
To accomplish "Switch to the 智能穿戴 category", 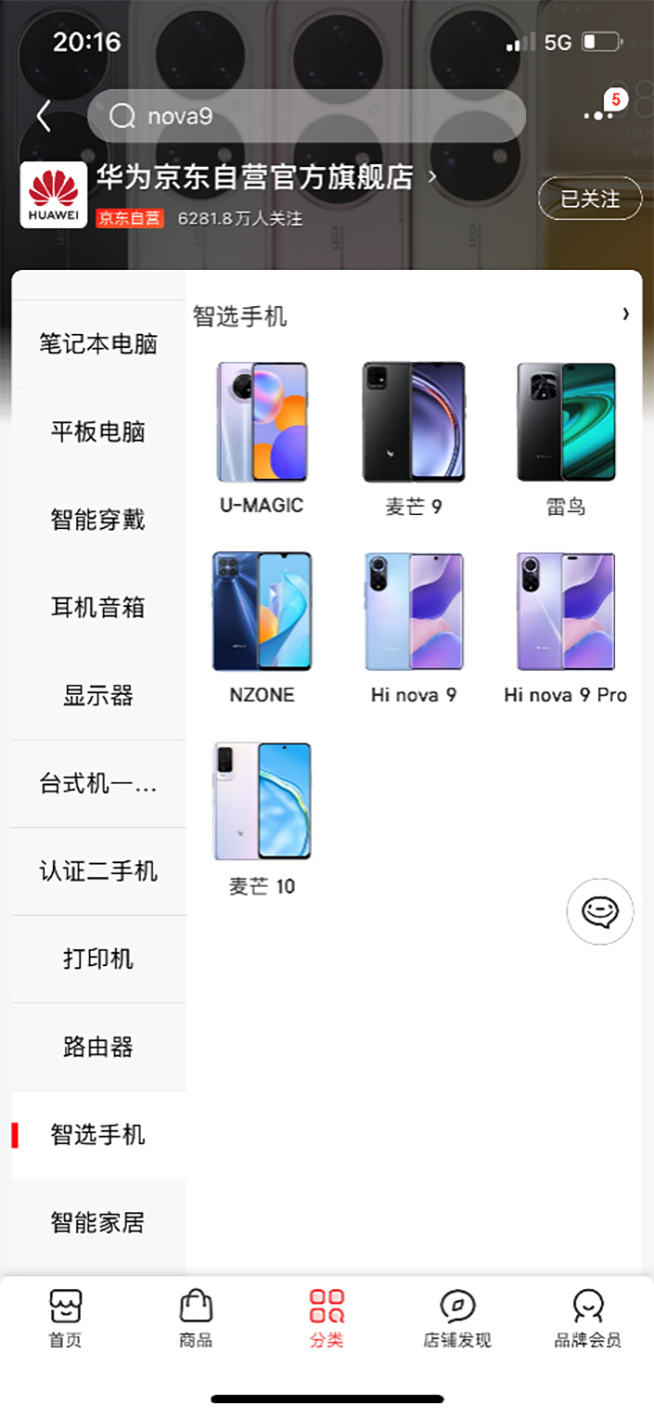I will click(x=98, y=520).
